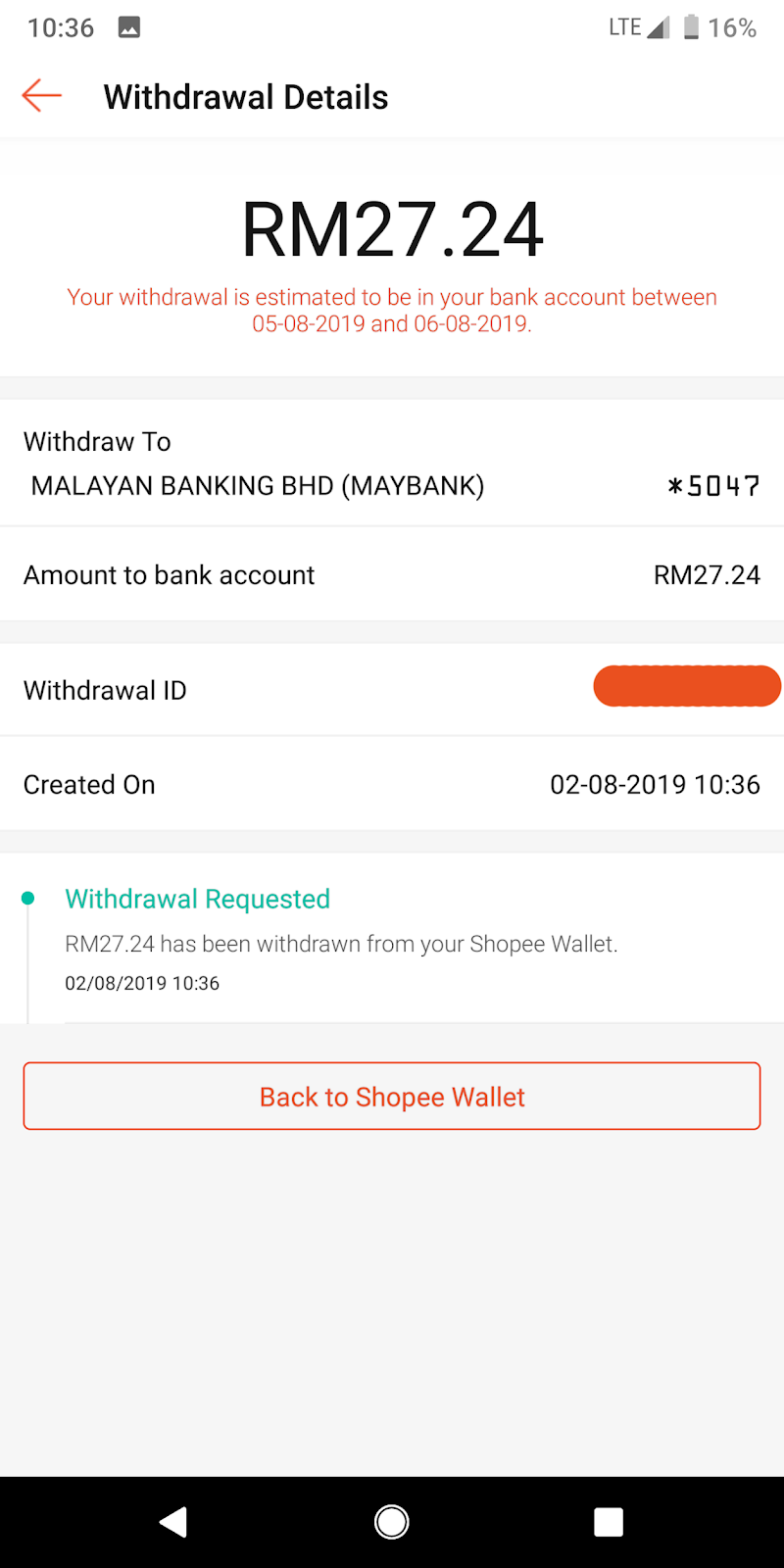Tap the teal status dot beside Withdrawal Requested
Image resolution: width=784 pixels, height=1568 pixels.
29,897
